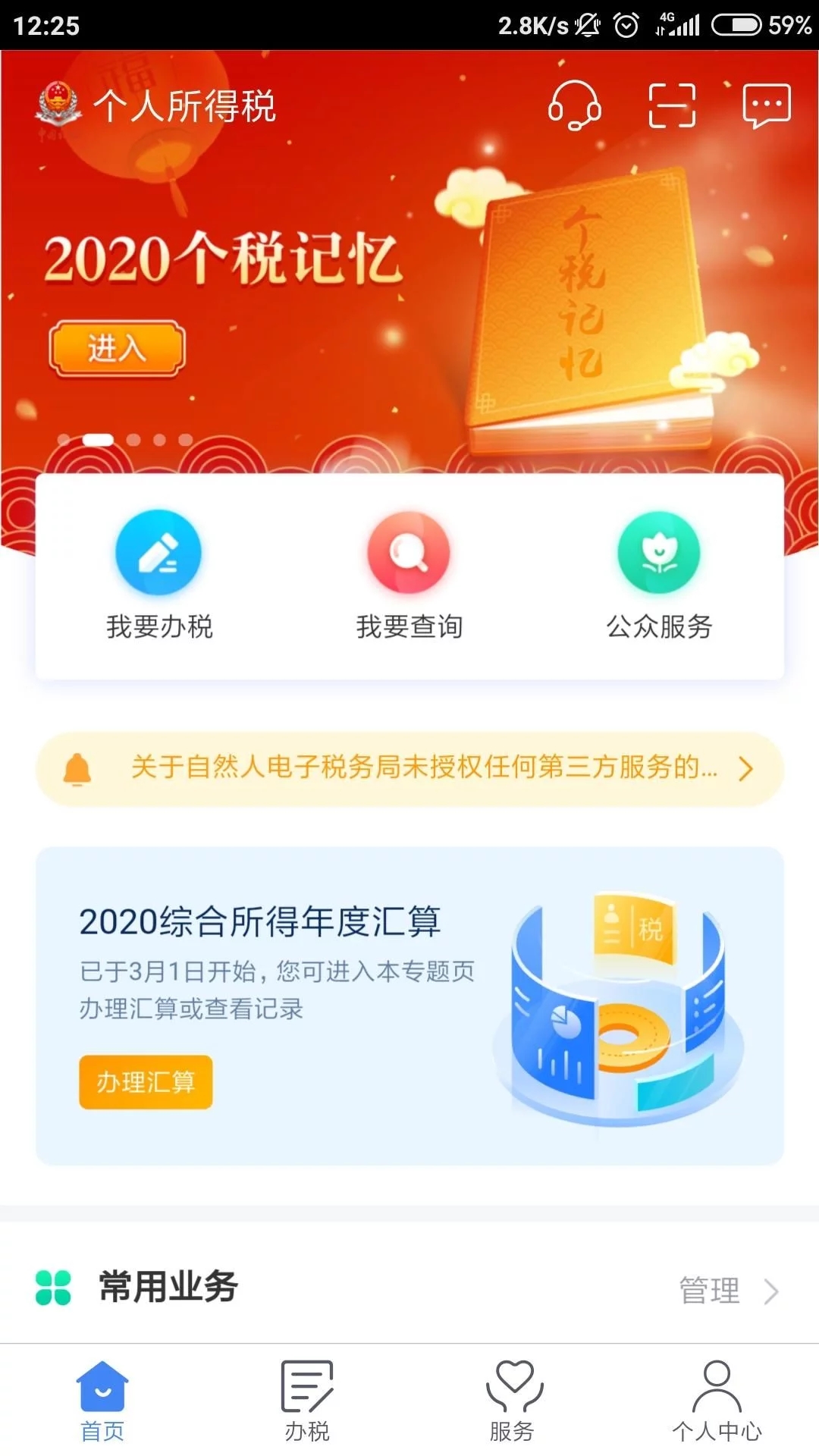819x1456 pixels.
Task: Tap 进入 on the 2020个税记忆 banner
Action: pos(118,349)
